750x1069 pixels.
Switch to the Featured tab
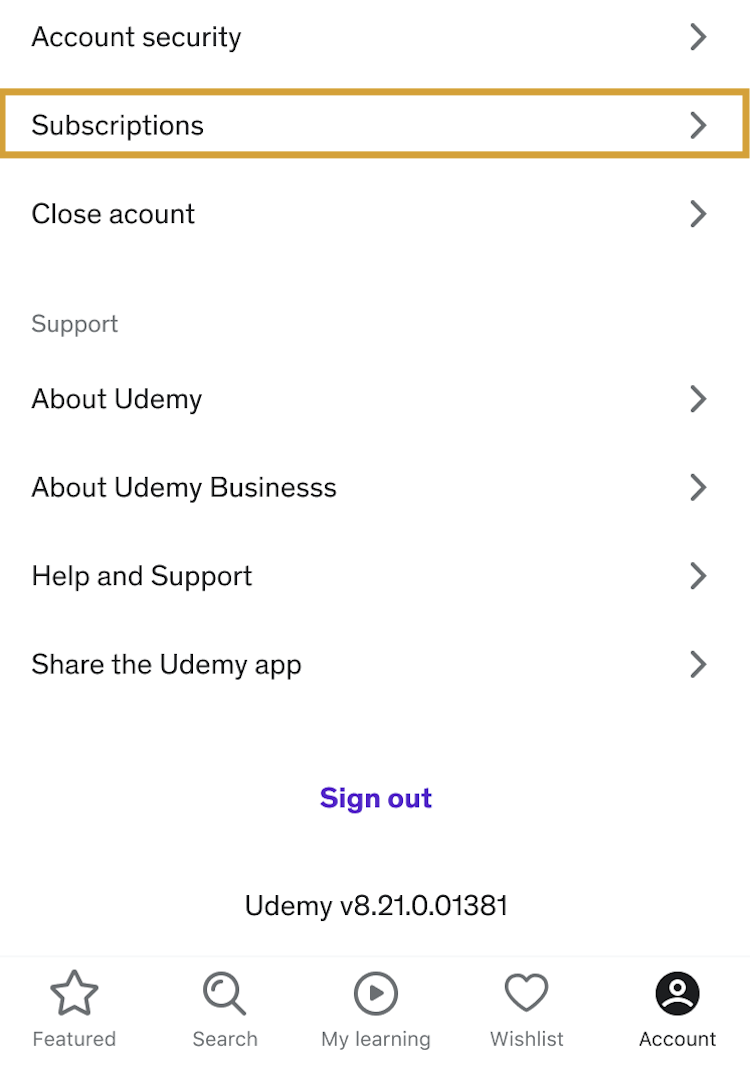tap(74, 1010)
